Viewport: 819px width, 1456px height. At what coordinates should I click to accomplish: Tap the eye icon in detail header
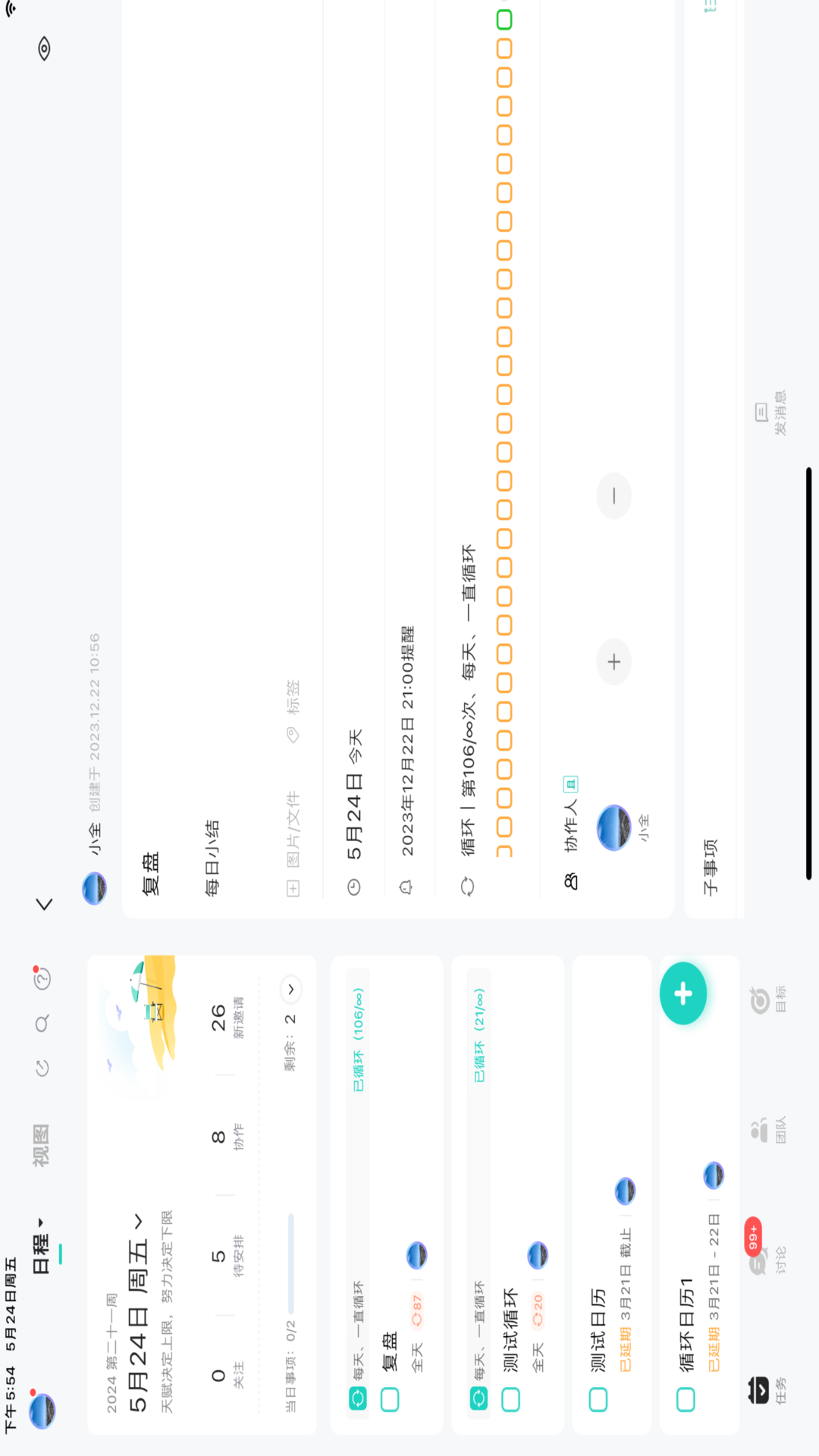pos(45,49)
